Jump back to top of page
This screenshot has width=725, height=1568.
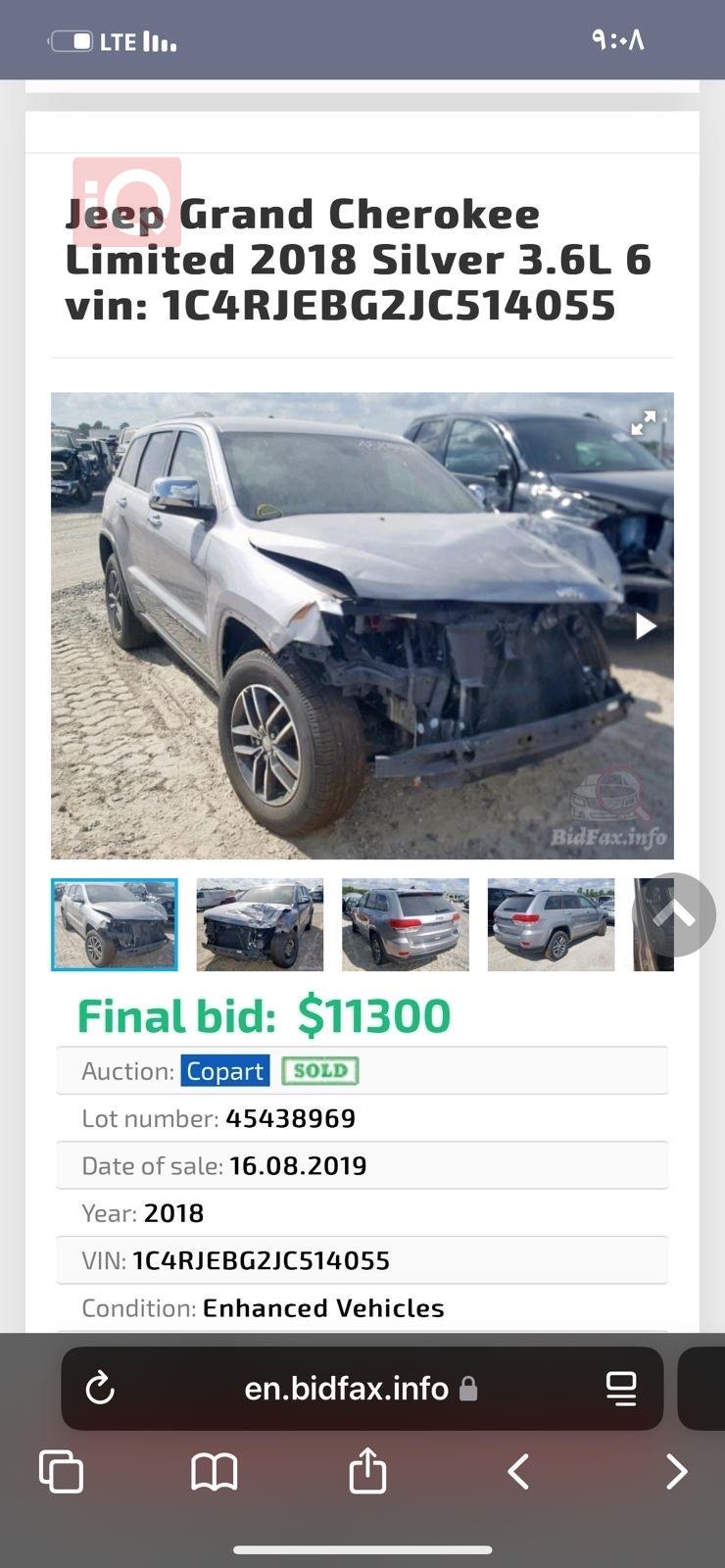point(674,914)
